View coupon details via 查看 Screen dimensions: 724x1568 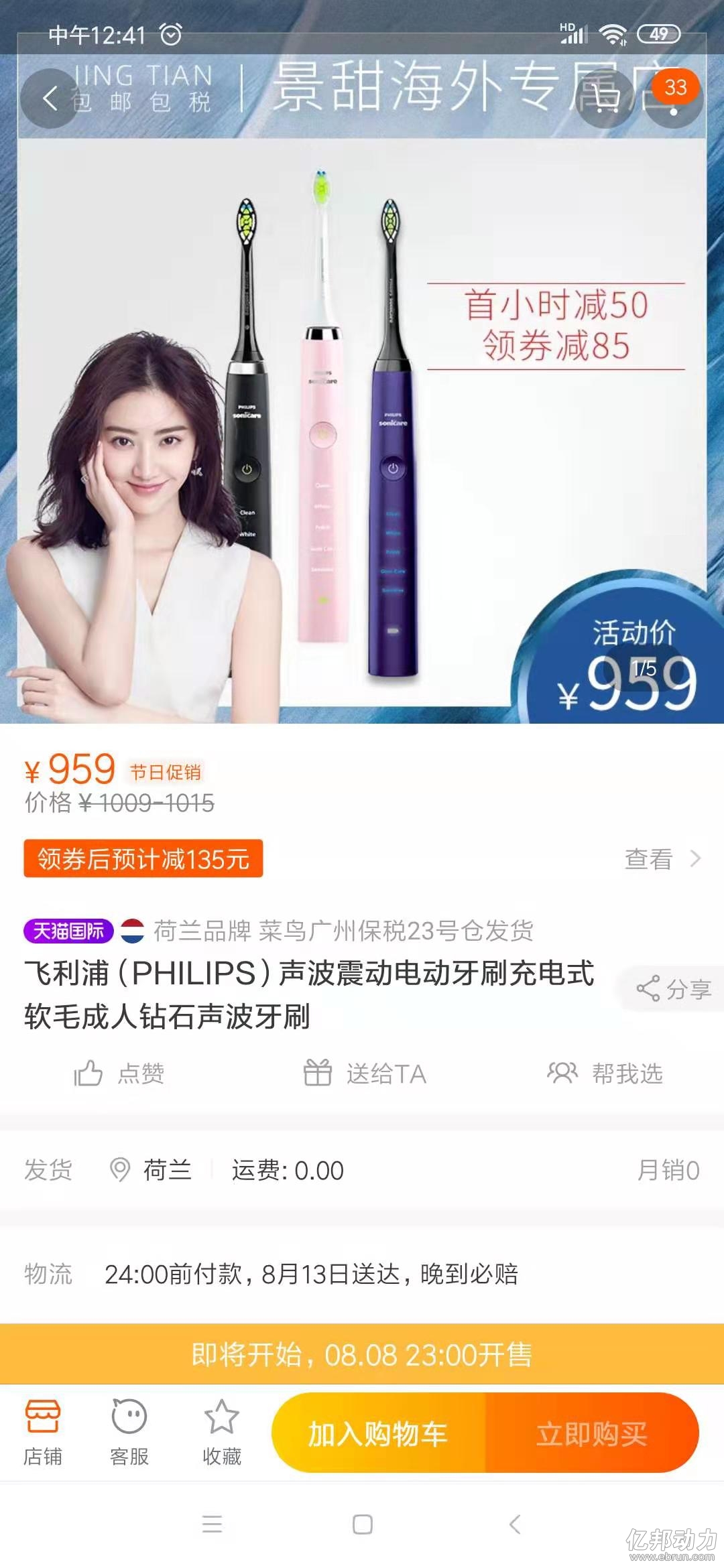click(663, 858)
